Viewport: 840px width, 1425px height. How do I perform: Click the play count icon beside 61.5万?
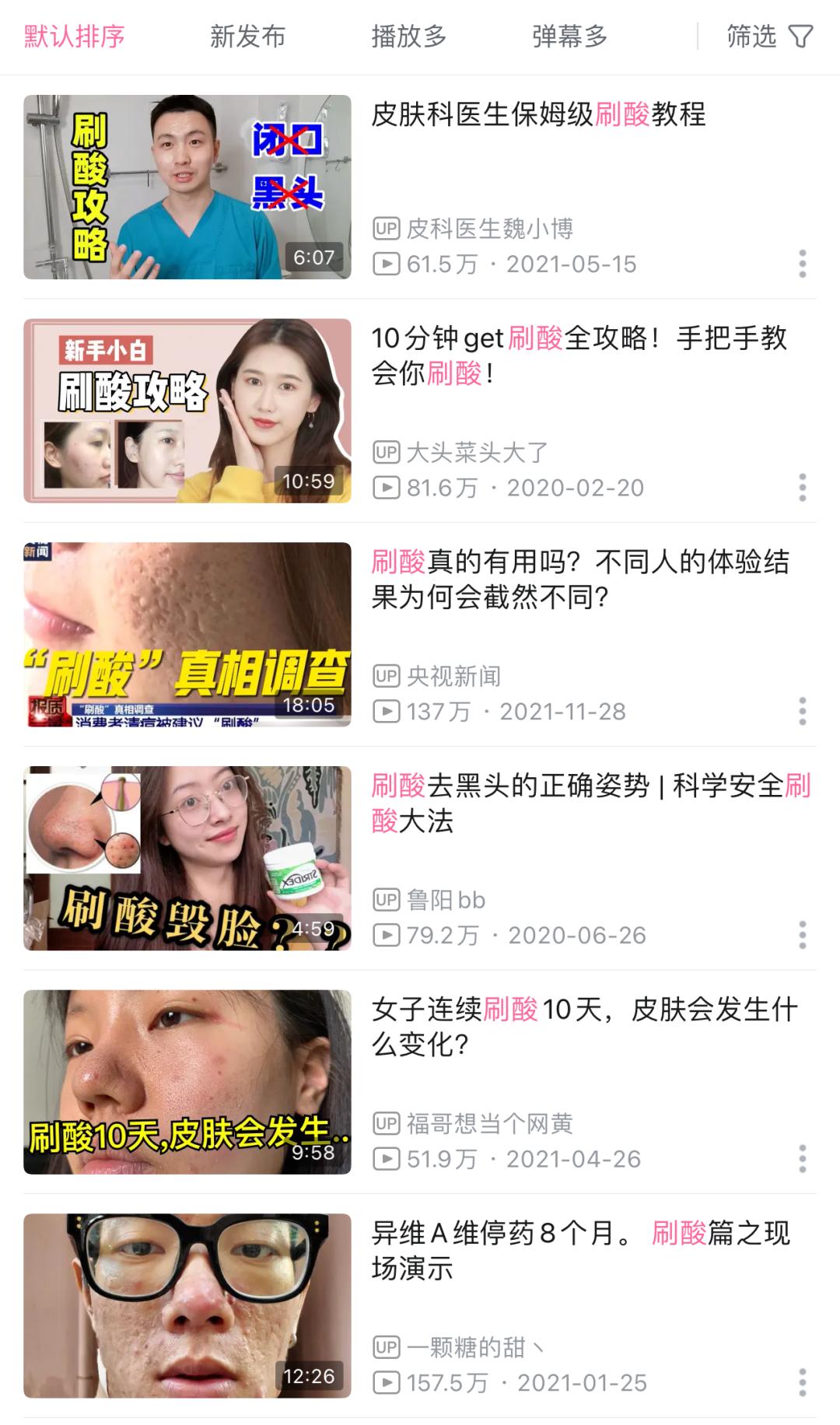(x=386, y=264)
